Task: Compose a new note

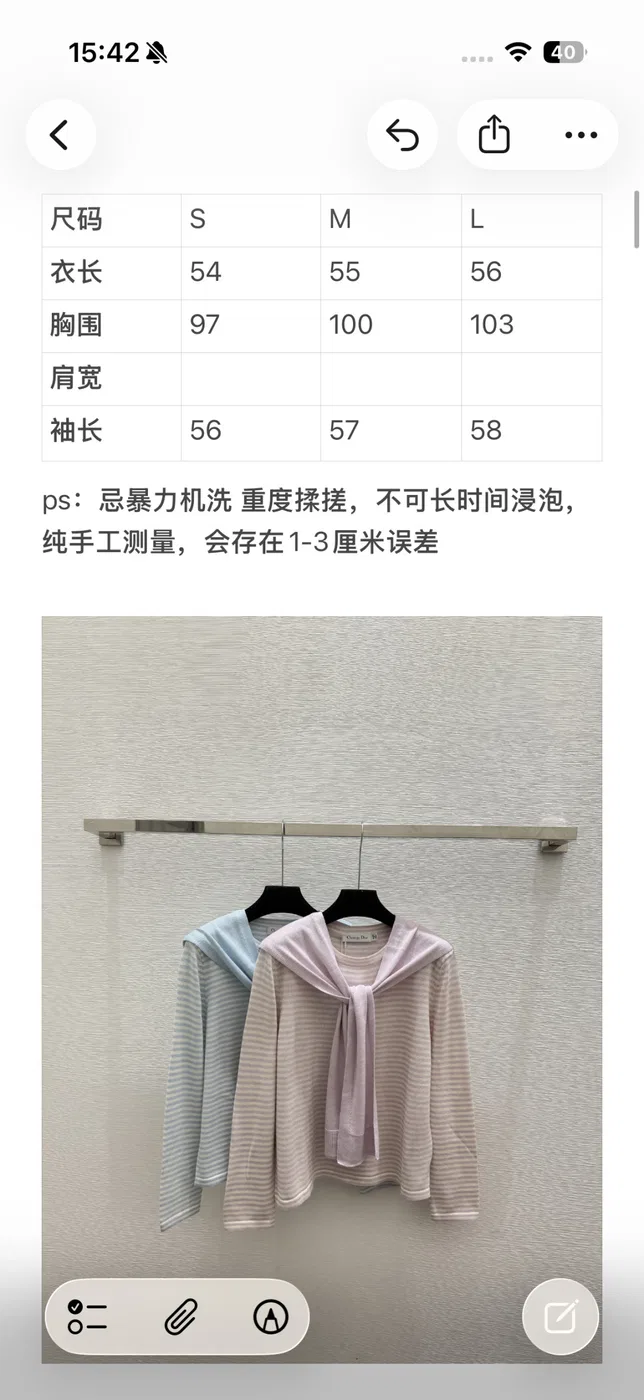Action: point(561,1316)
